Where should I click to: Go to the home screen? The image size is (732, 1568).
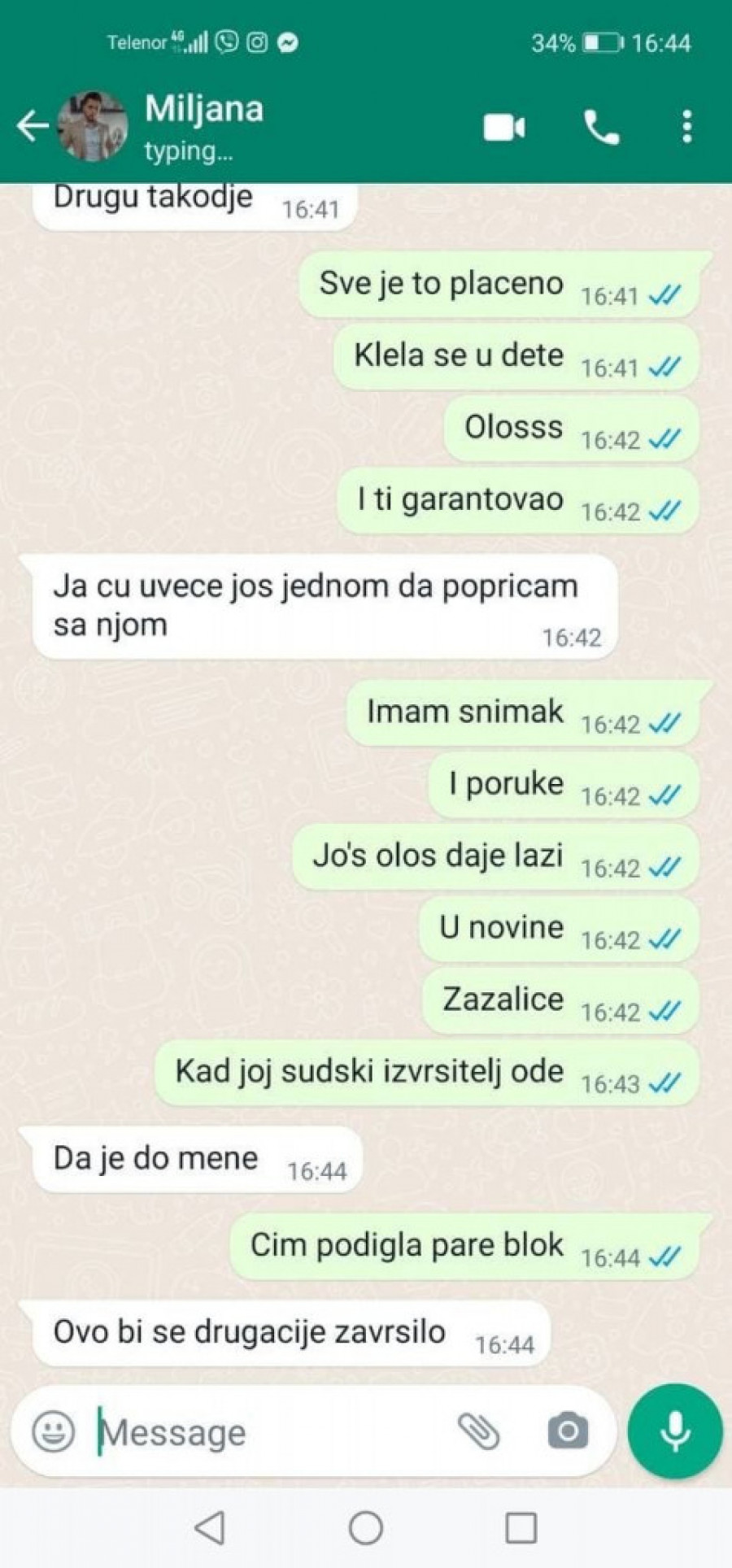point(366,1528)
